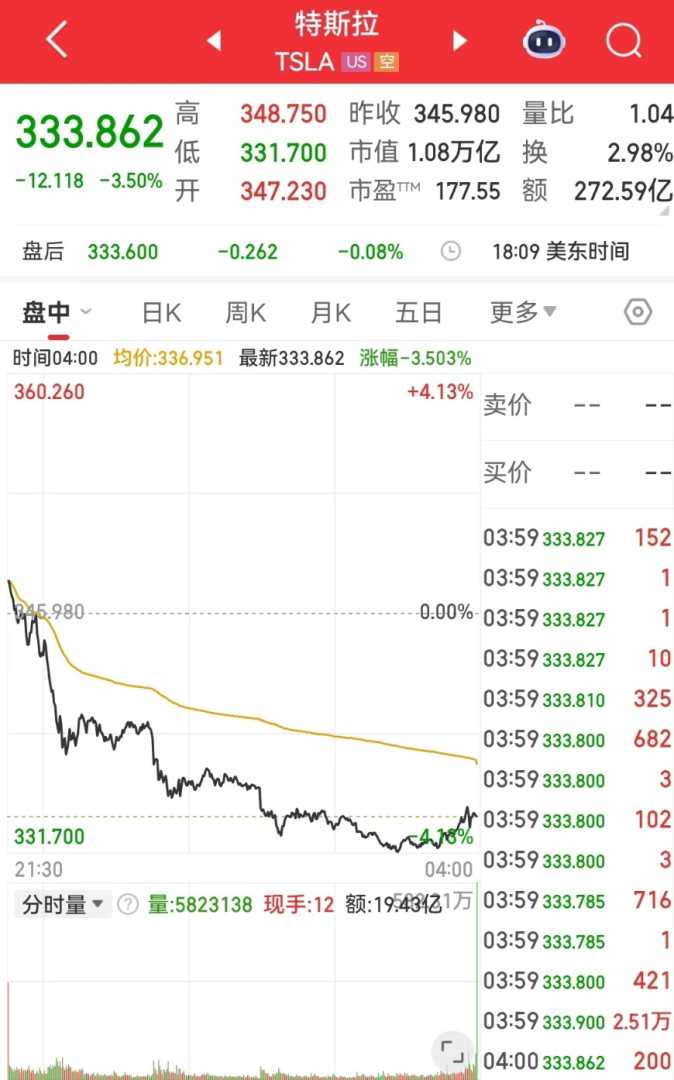Expand the 更多 more chart options

(522, 313)
